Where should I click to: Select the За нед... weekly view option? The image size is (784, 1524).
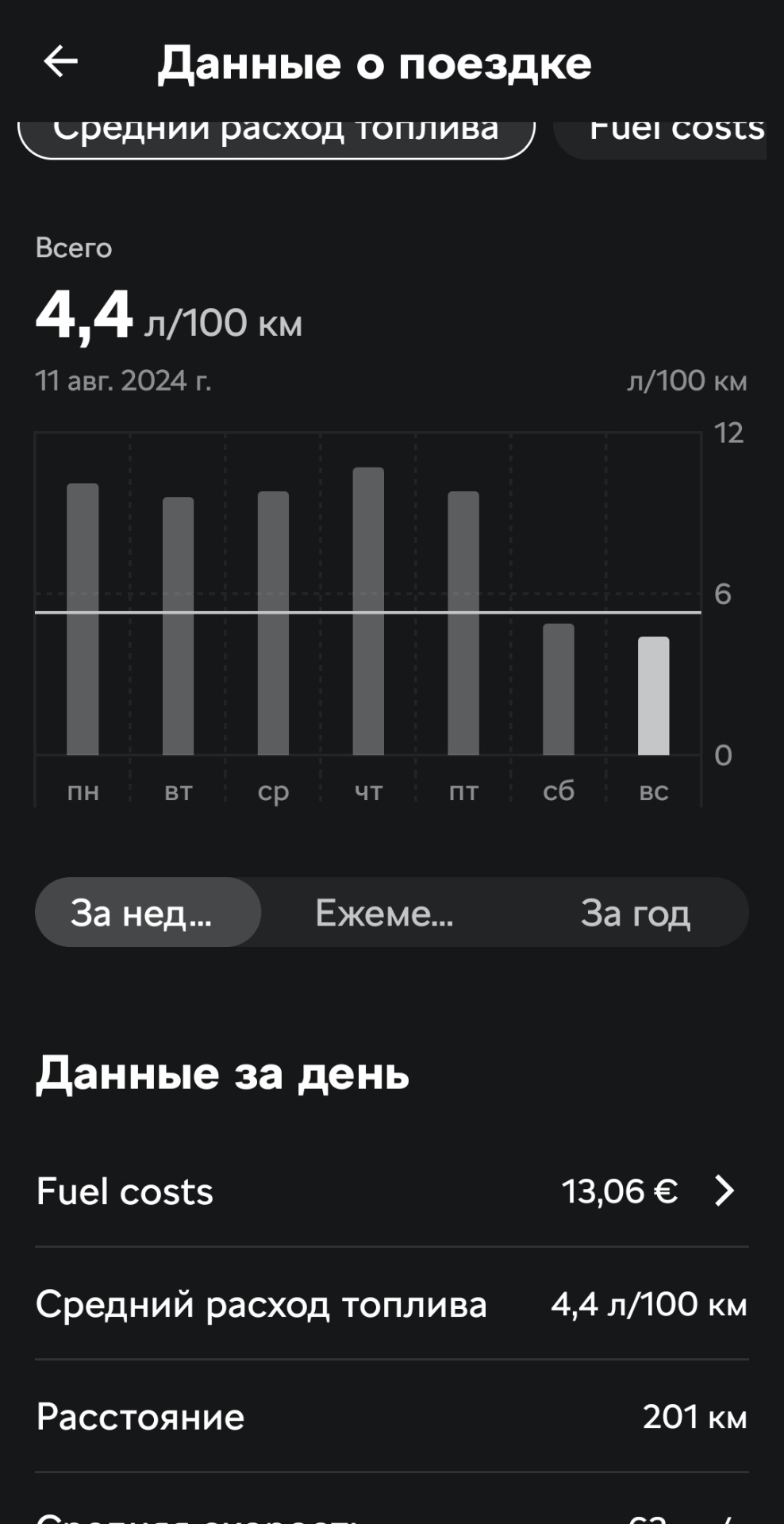coord(148,912)
